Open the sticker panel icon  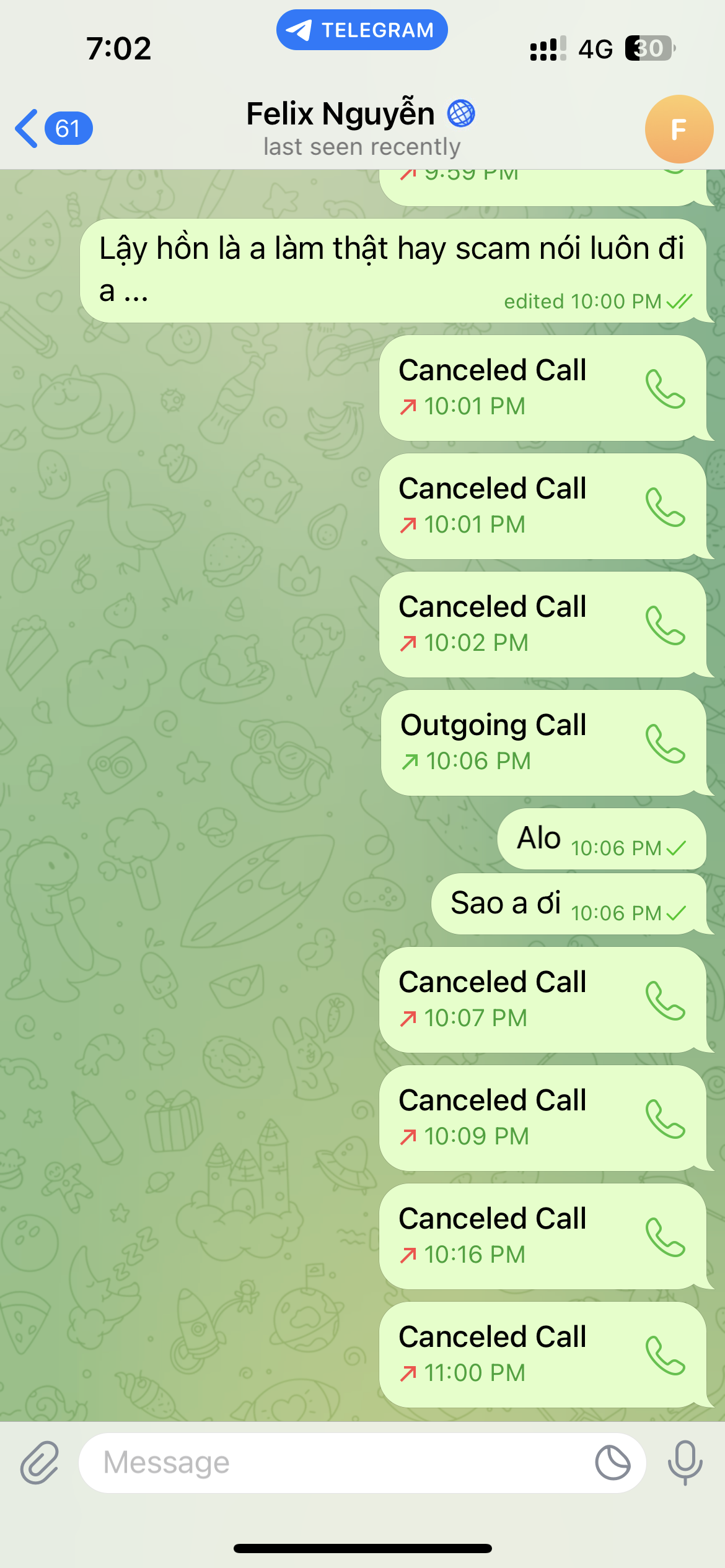pos(612,1463)
